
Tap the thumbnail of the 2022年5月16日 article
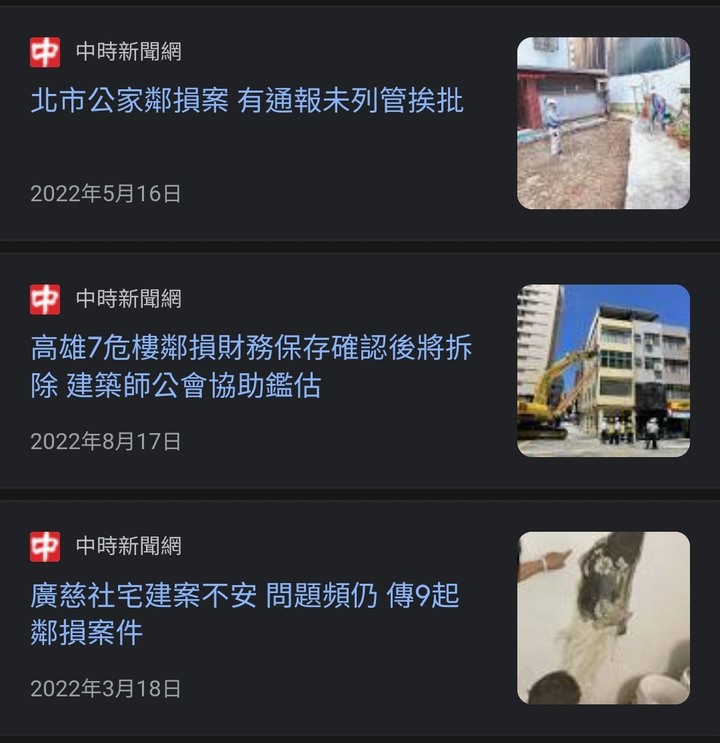(603, 123)
